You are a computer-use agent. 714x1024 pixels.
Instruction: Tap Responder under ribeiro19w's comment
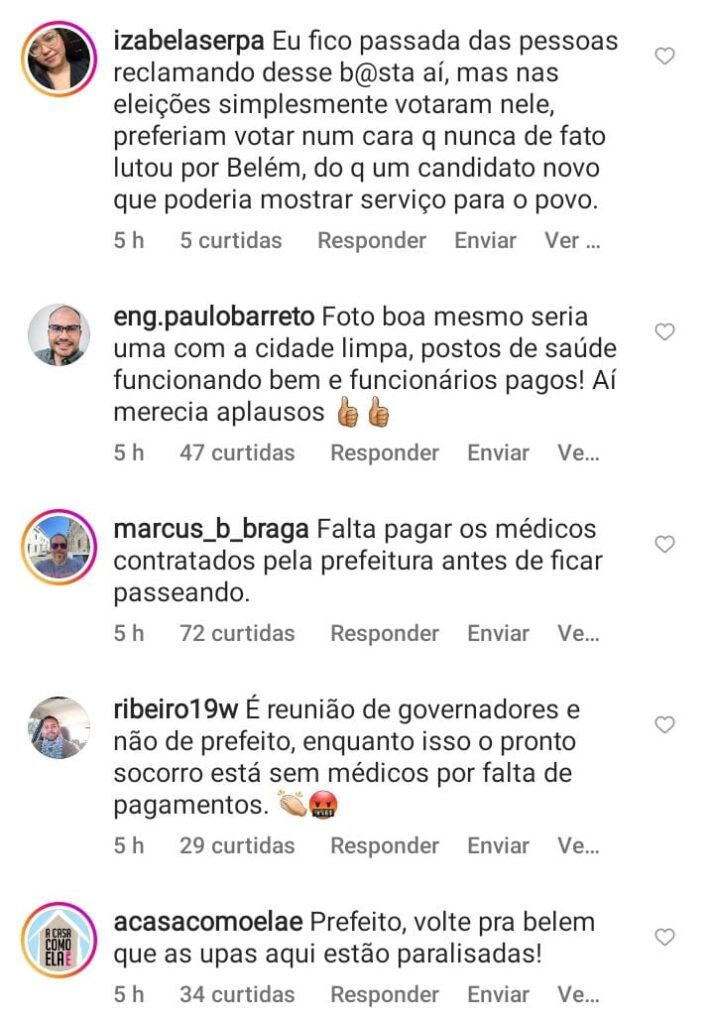coord(384,846)
